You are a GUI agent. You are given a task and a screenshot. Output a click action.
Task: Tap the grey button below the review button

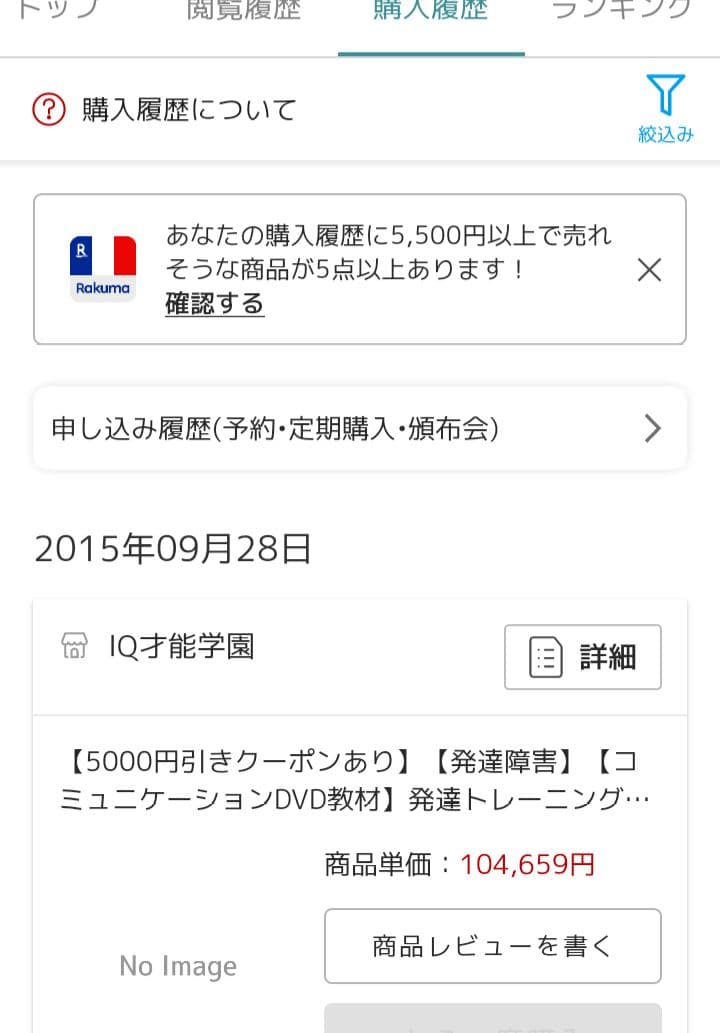tap(492, 1020)
